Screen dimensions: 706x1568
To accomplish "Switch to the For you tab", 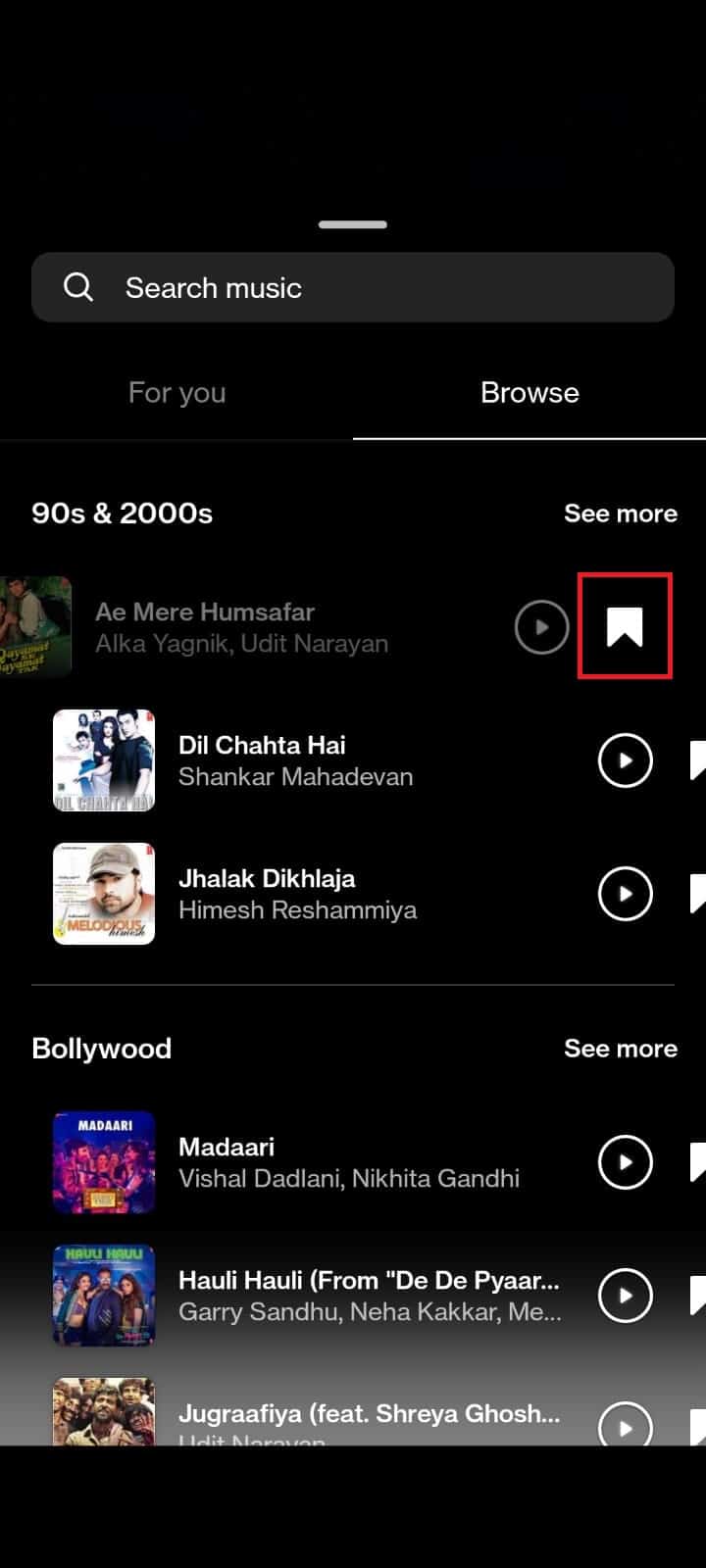I will point(176,393).
